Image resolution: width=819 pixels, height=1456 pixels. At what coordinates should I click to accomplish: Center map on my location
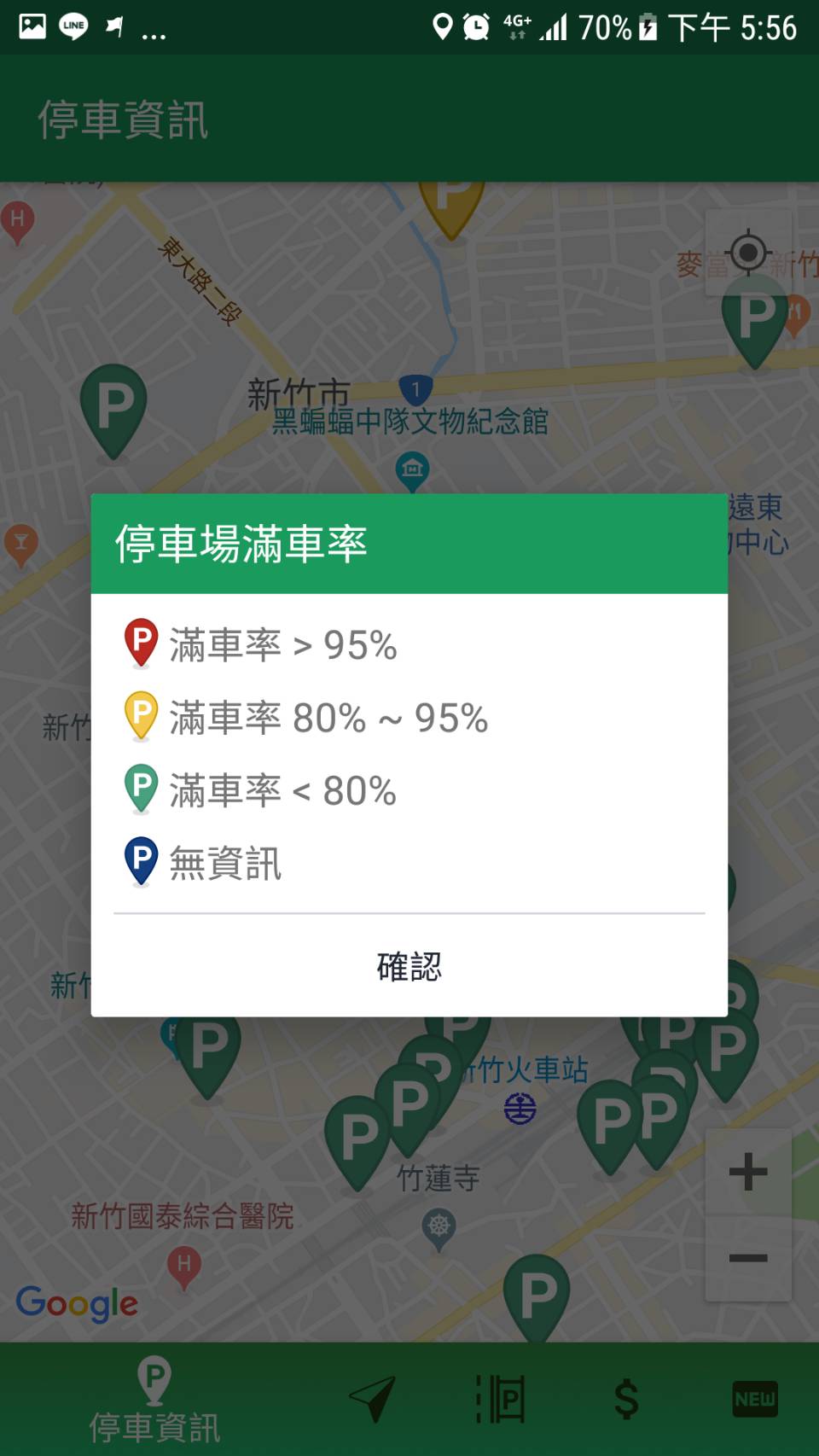pyautogui.click(x=748, y=253)
